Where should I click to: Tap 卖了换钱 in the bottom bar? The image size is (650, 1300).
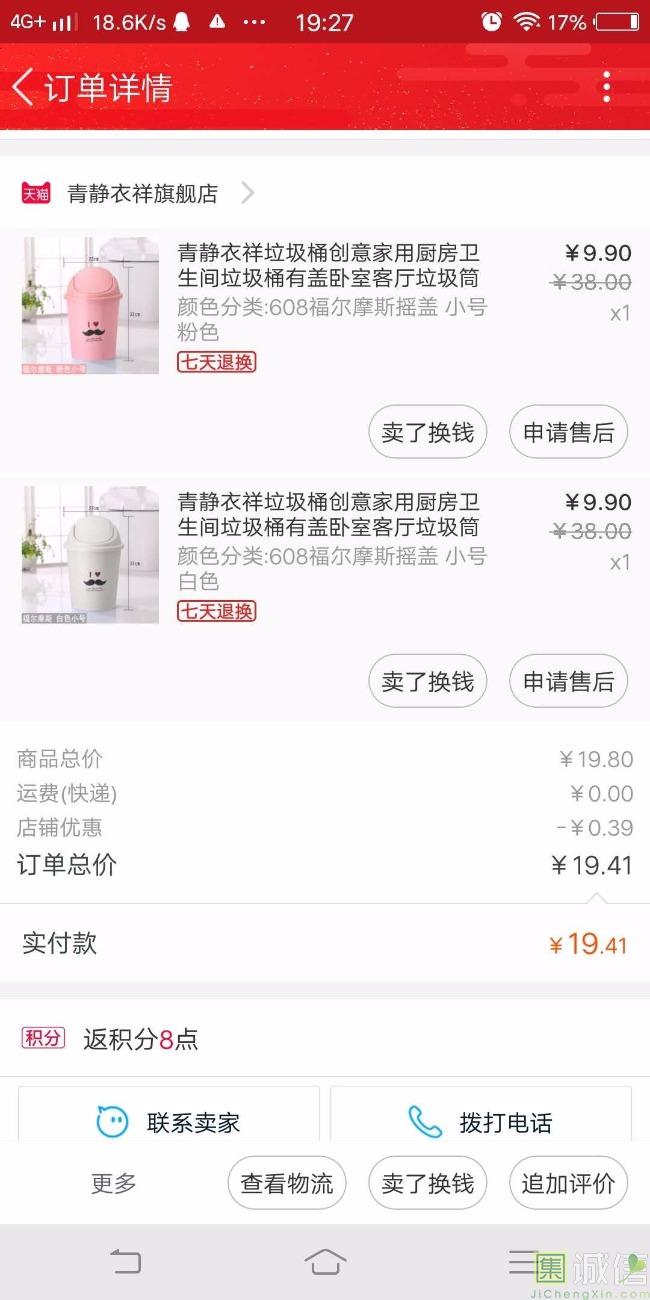pyautogui.click(x=427, y=1183)
